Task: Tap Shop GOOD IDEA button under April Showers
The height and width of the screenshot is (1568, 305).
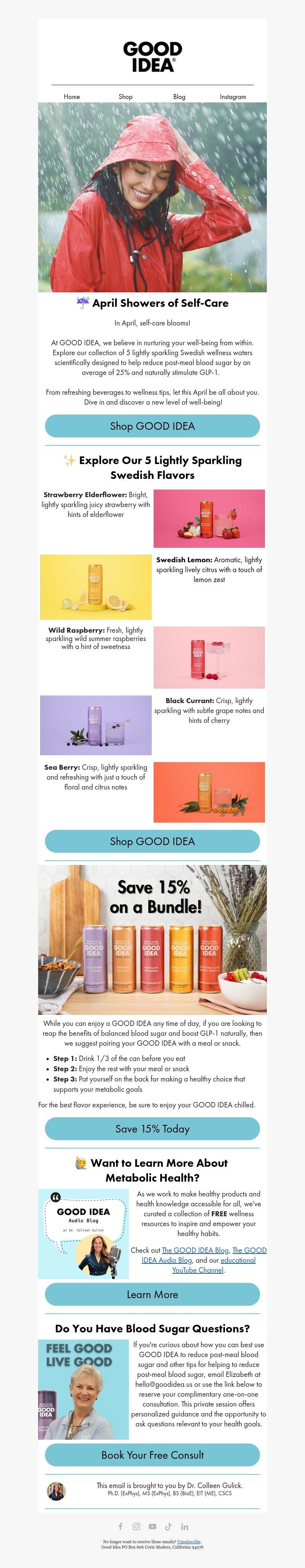Action: [152, 426]
